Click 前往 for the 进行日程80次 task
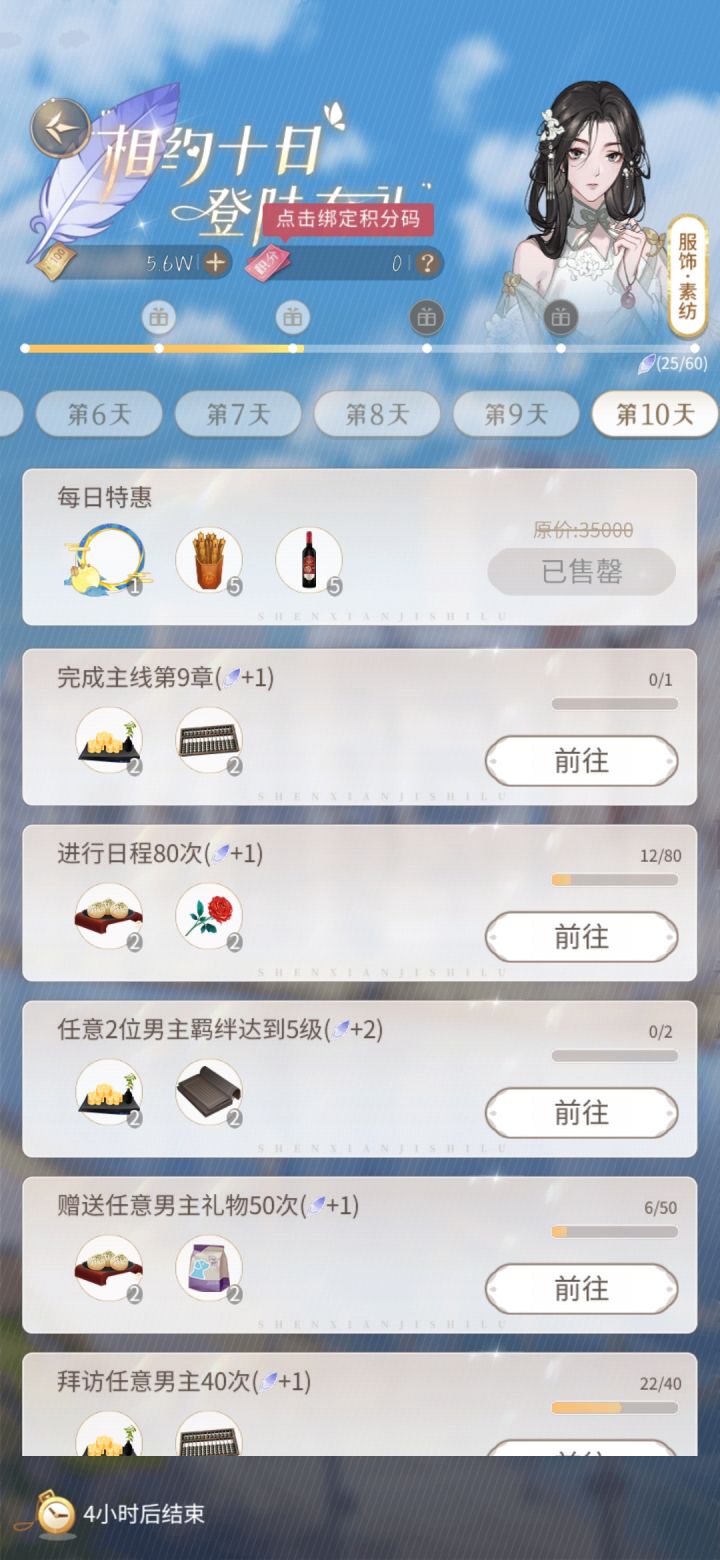720x1560 pixels. tap(583, 937)
